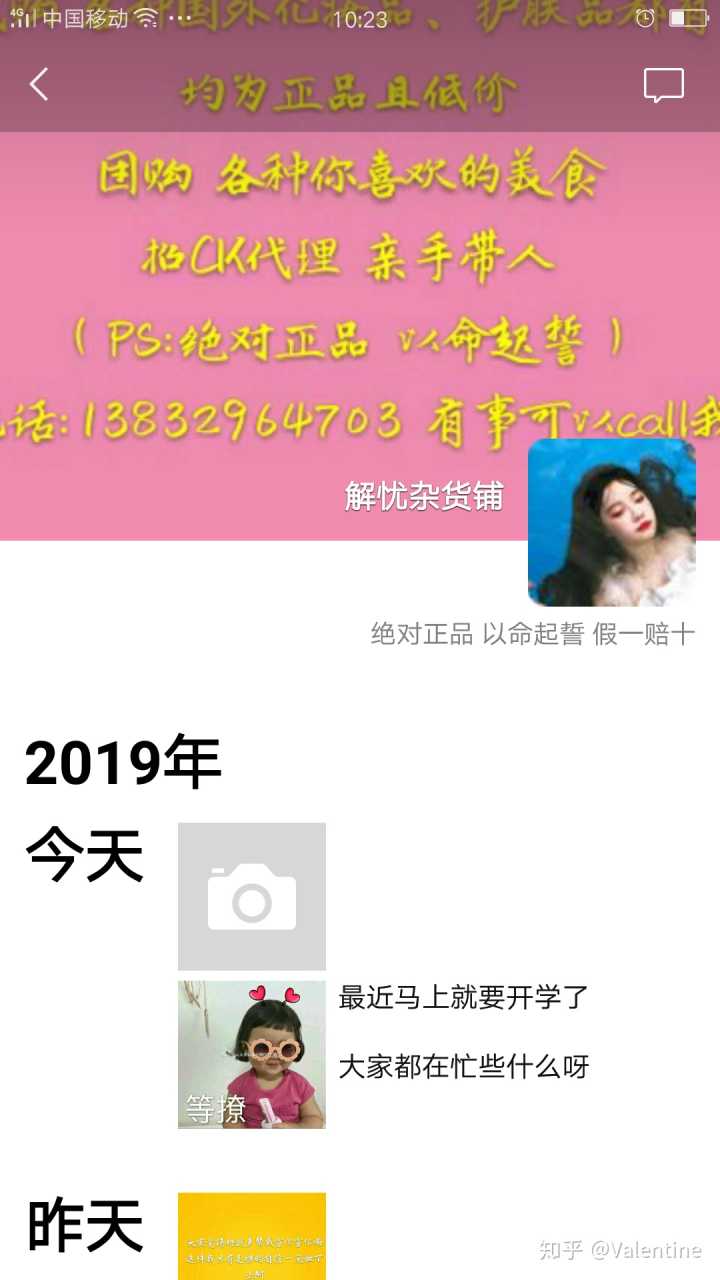Viewport: 720px width, 1280px height.
Task: Open yesterday's yellow image post
Action: pyautogui.click(x=252, y=1236)
